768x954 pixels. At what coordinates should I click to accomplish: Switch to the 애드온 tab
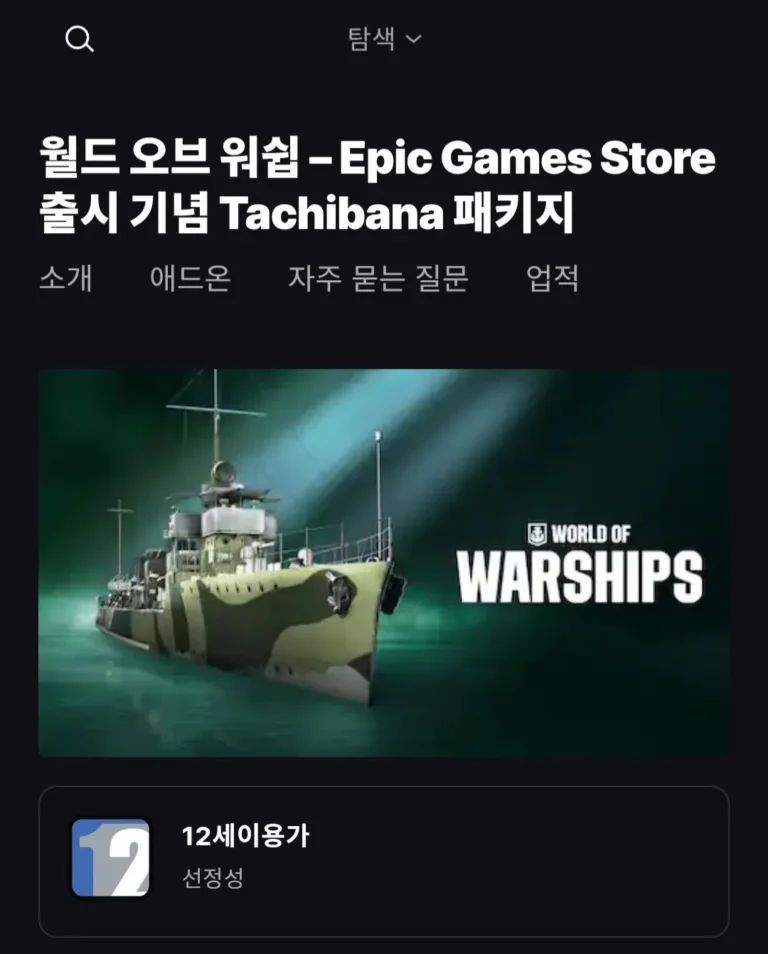pyautogui.click(x=190, y=278)
